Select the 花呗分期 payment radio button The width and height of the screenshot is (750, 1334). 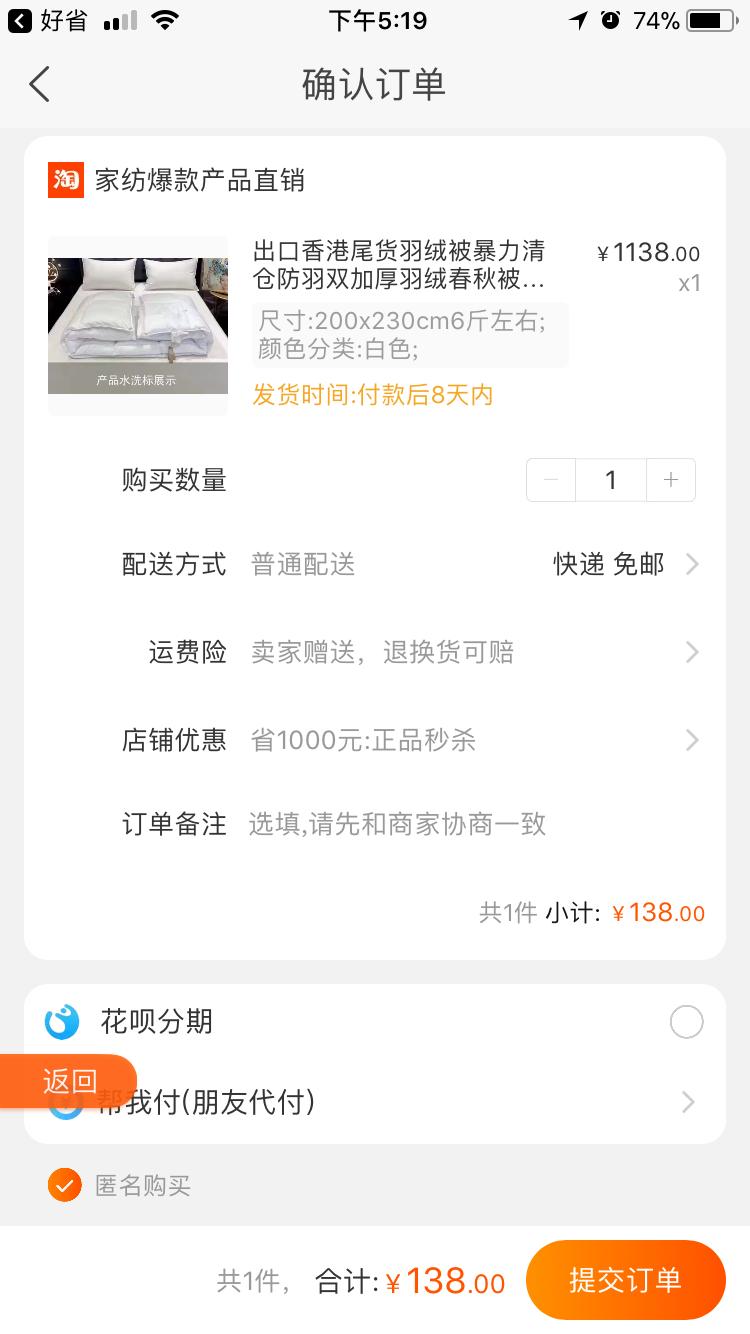click(x=686, y=1021)
